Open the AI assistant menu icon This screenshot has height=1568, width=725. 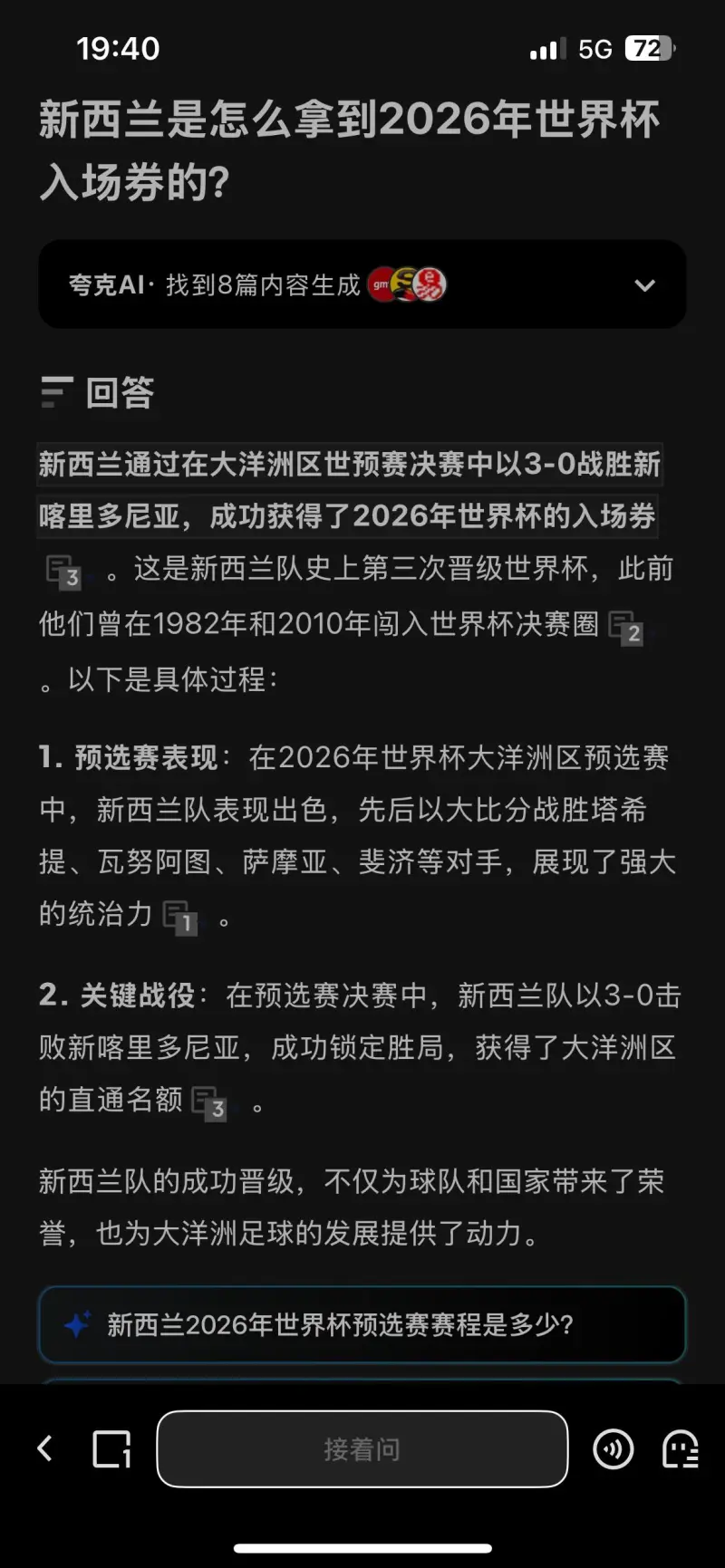680,1449
